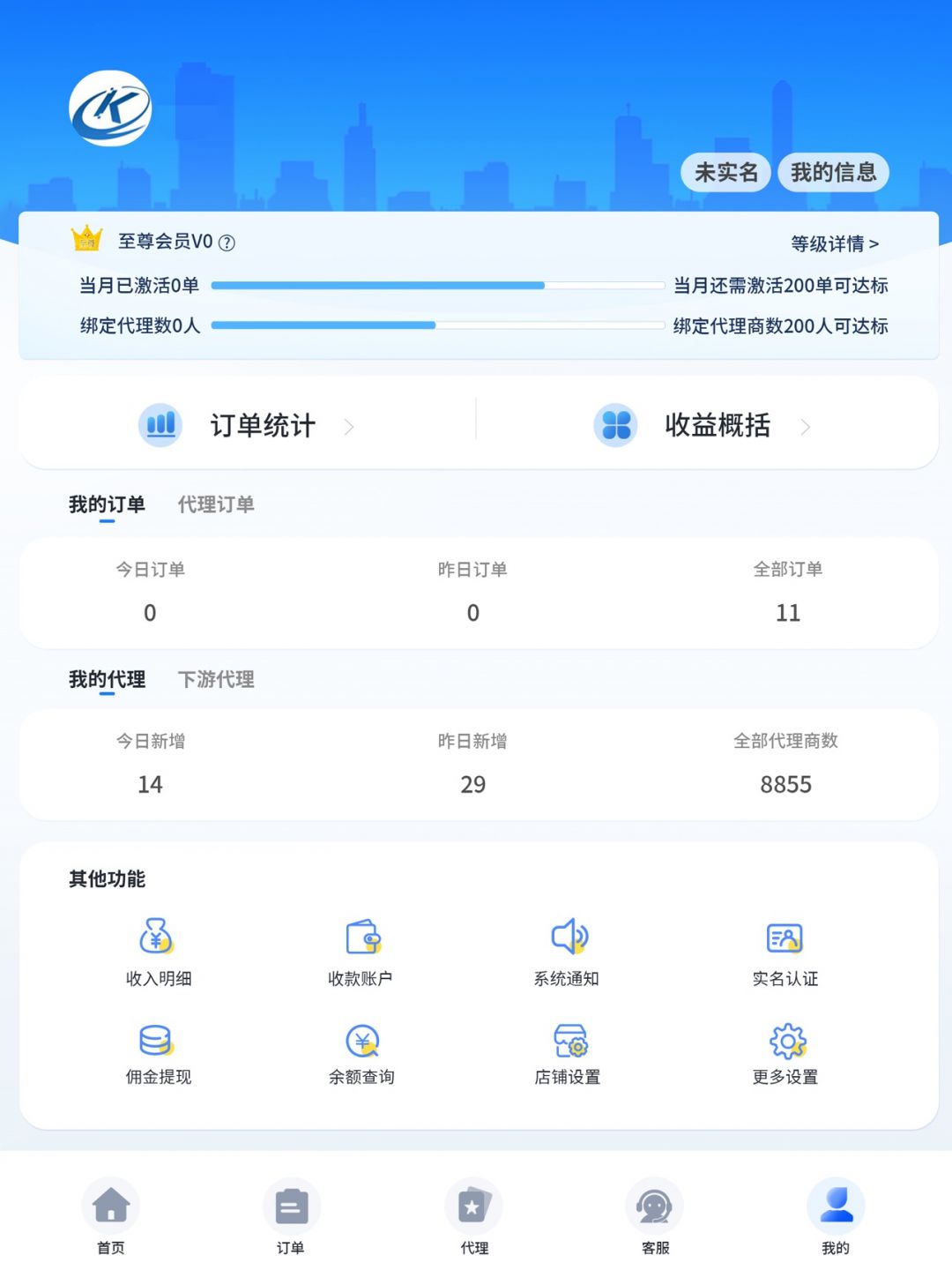Open 店铺设置 shop settings
The width and height of the screenshot is (952, 1270).
pos(568,1053)
